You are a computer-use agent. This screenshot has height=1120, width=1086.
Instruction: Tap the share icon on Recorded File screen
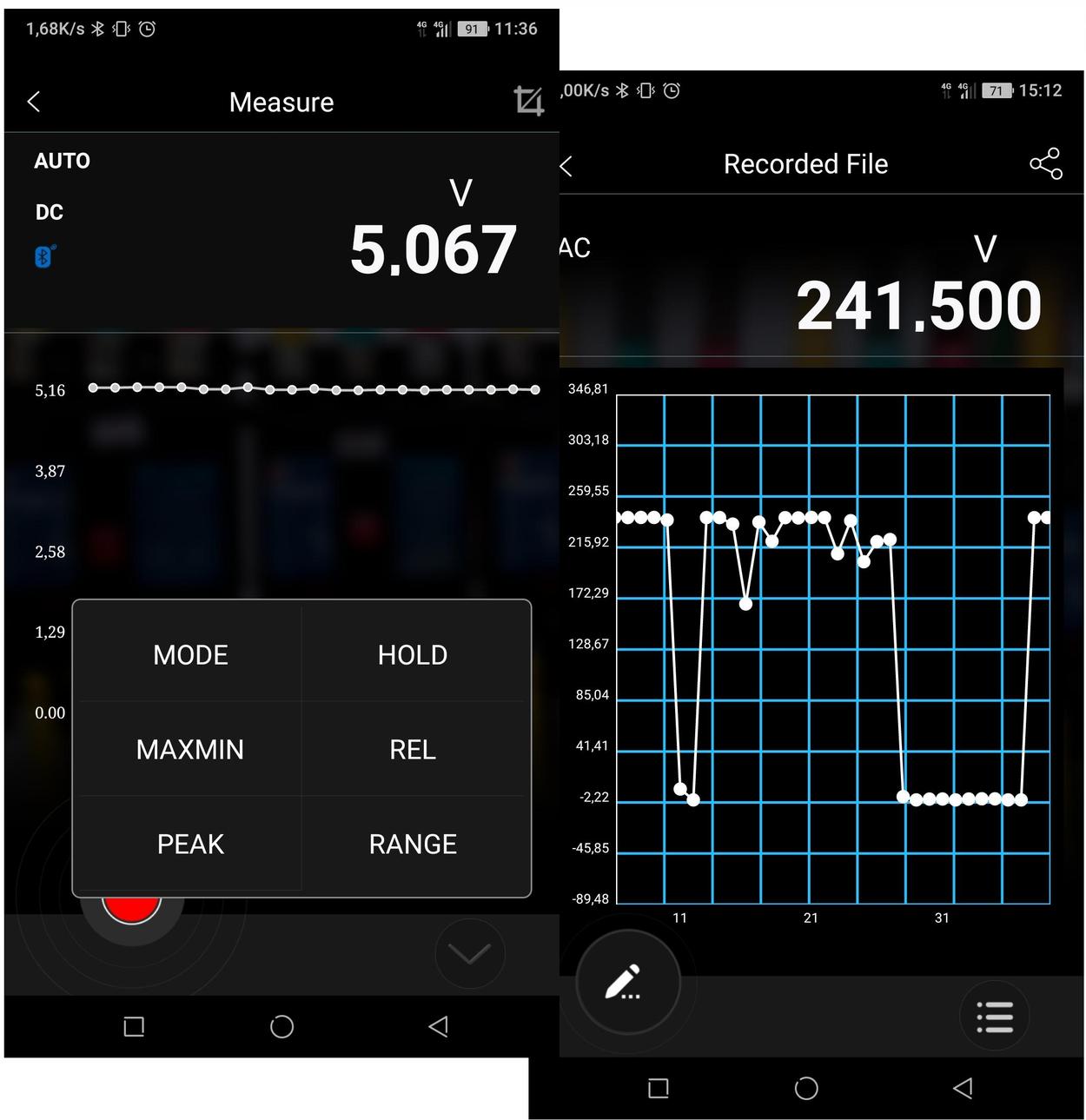tap(1044, 163)
